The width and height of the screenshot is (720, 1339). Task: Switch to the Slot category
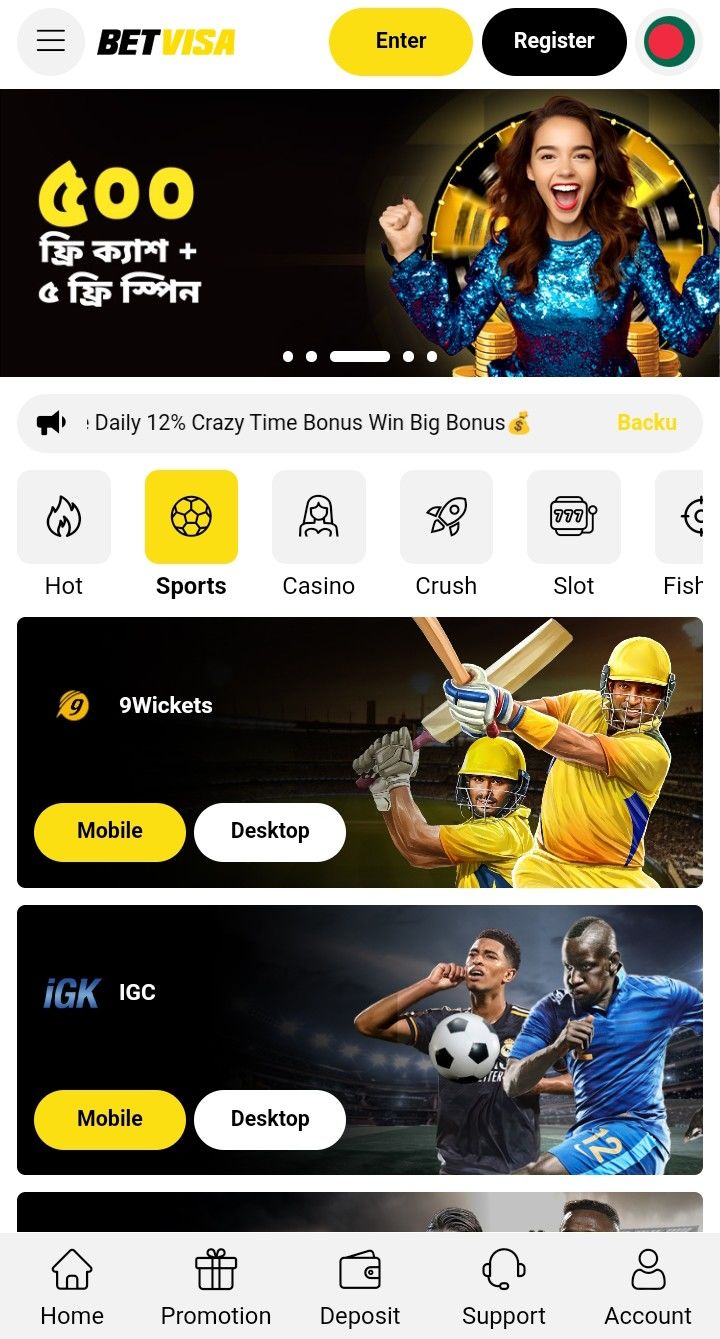pyautogui.click(x=574, y=534)
